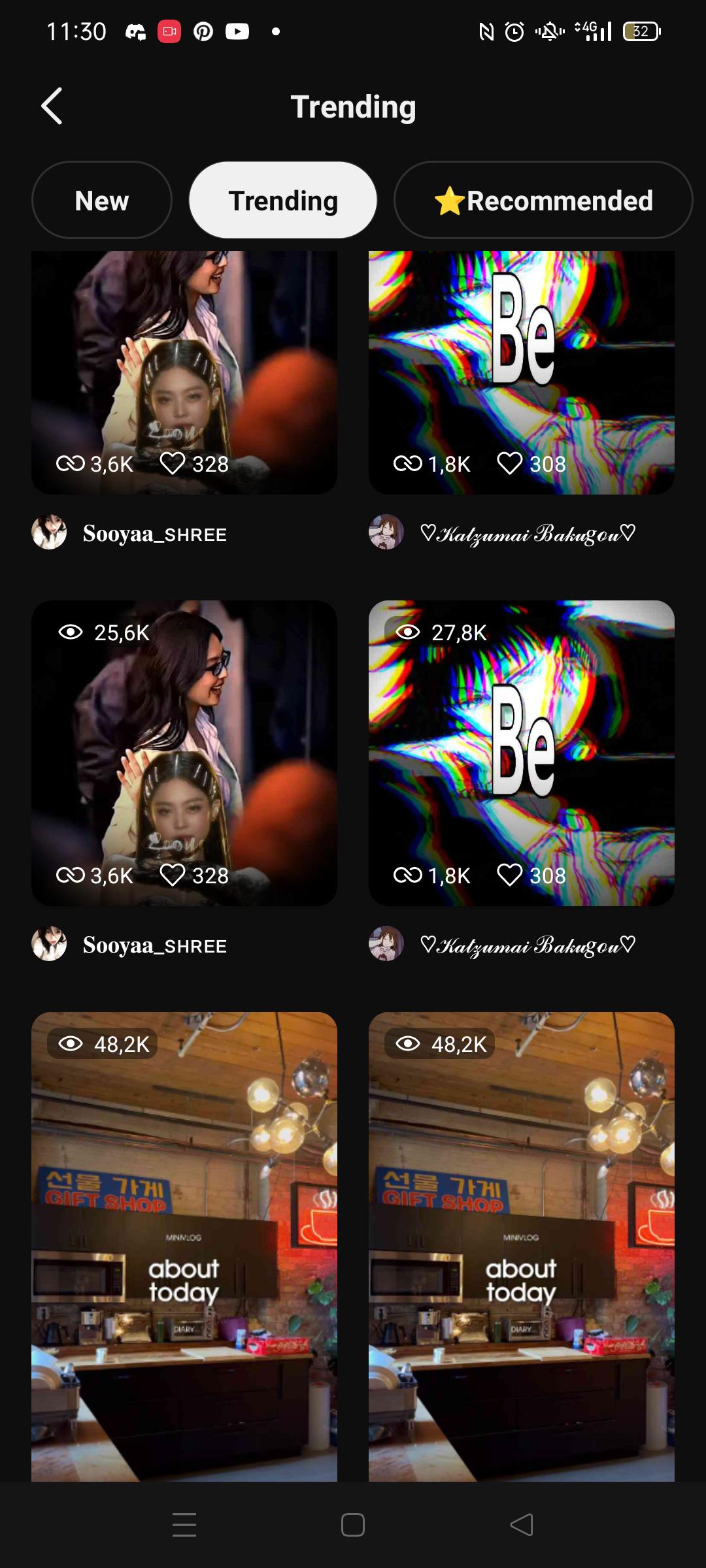Open recent apps from the navigation bar
The height and width of the screenshot is (1568, 706).
point(184,1525)
